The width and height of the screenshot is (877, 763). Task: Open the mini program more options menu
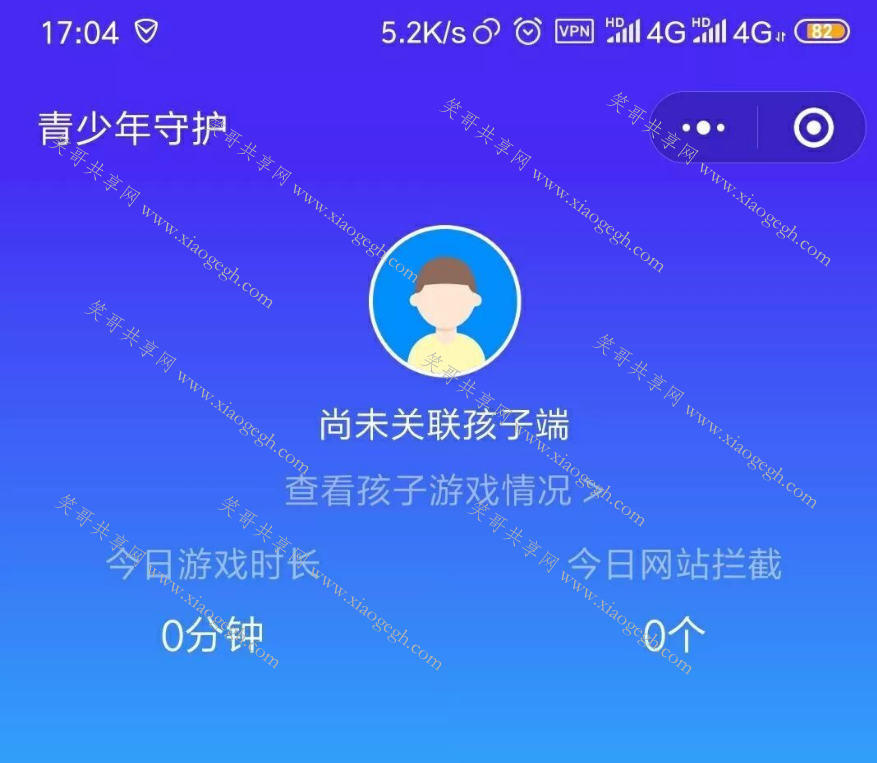pos(704,128)
